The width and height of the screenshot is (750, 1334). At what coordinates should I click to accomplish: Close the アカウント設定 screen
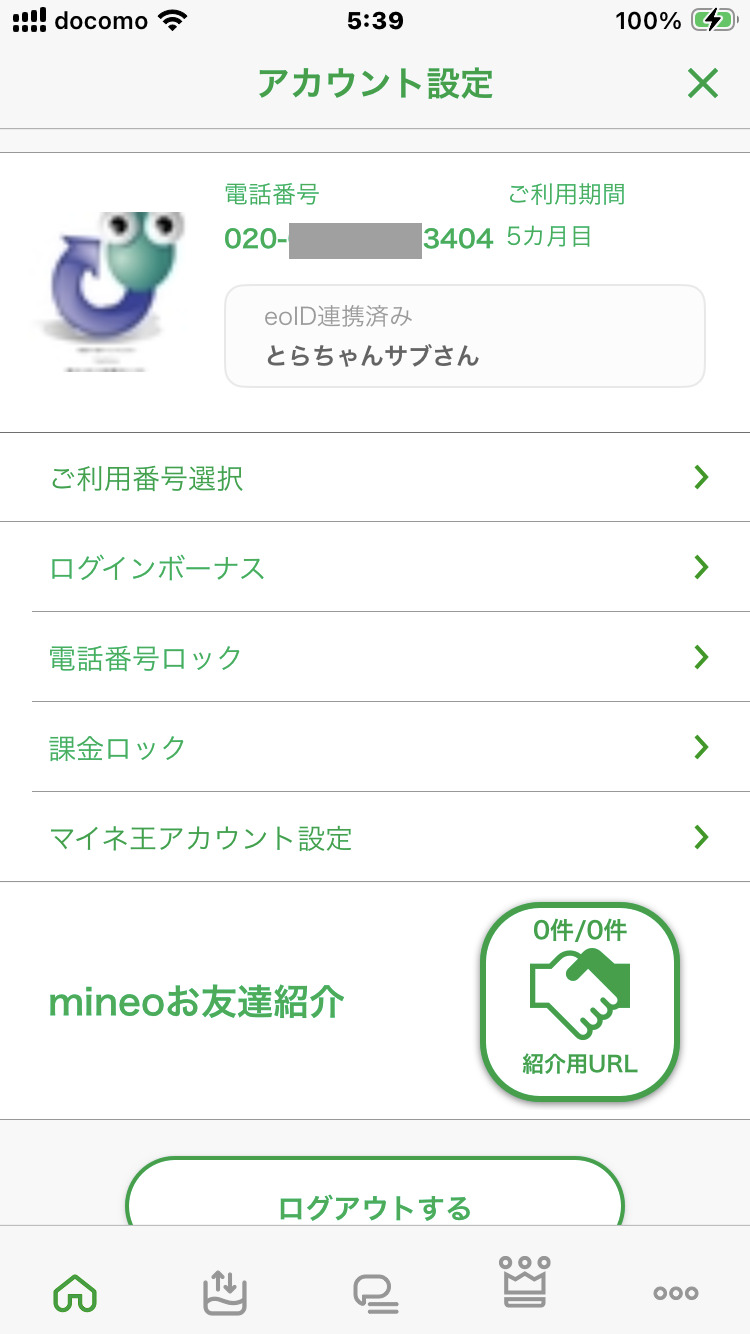pyautogui.click(x=703, y=85)
